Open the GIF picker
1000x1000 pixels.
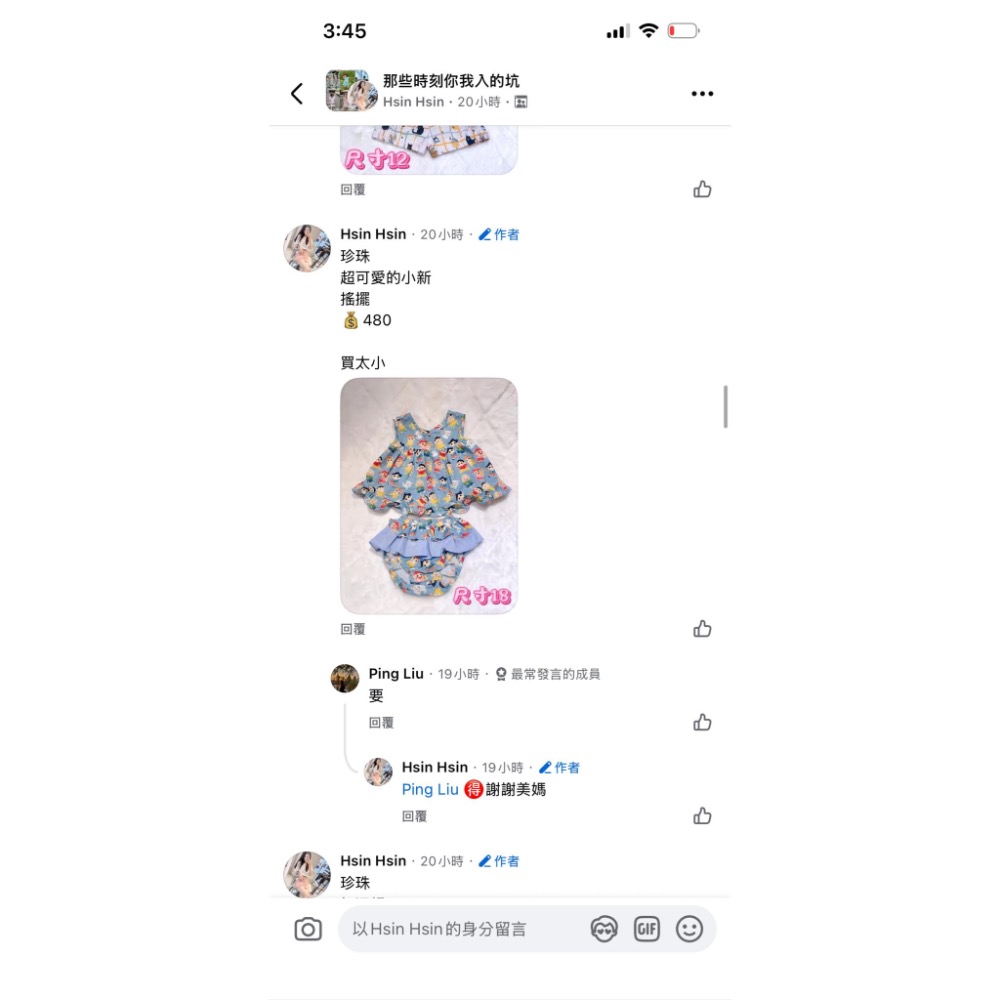tap(647, 929)
